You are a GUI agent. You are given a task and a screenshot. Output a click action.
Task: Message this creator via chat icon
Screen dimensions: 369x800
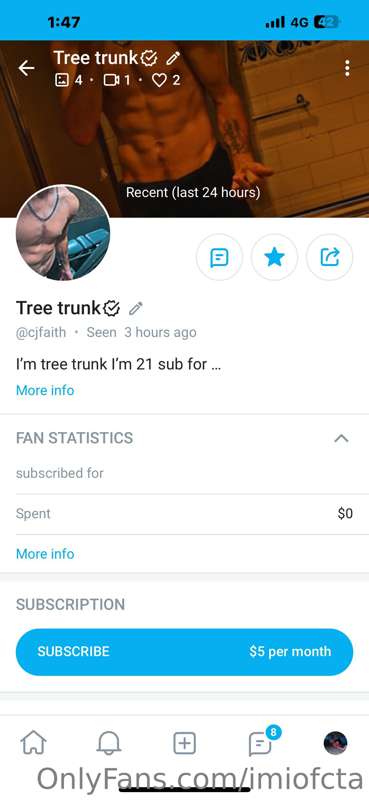coord(219,258)
